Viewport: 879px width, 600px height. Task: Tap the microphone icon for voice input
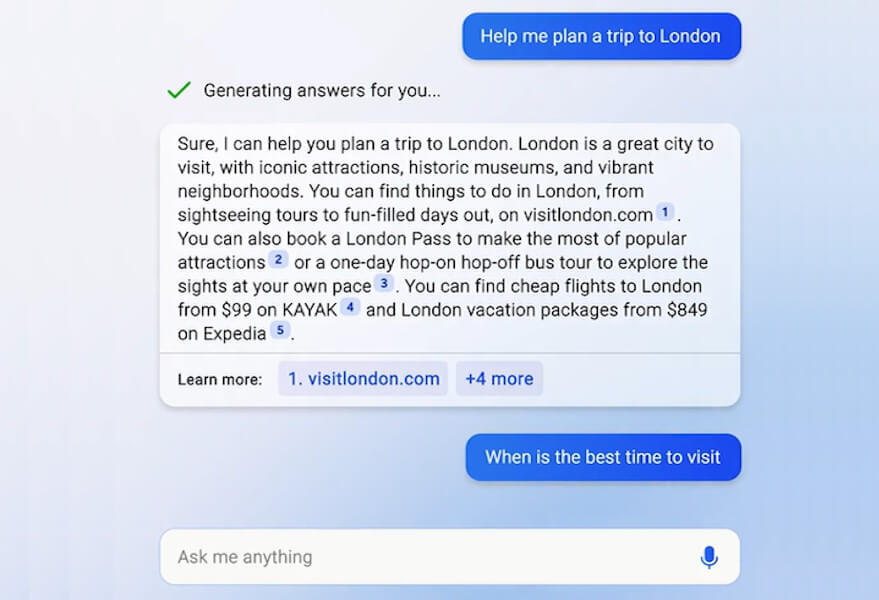tap(709, 557)
